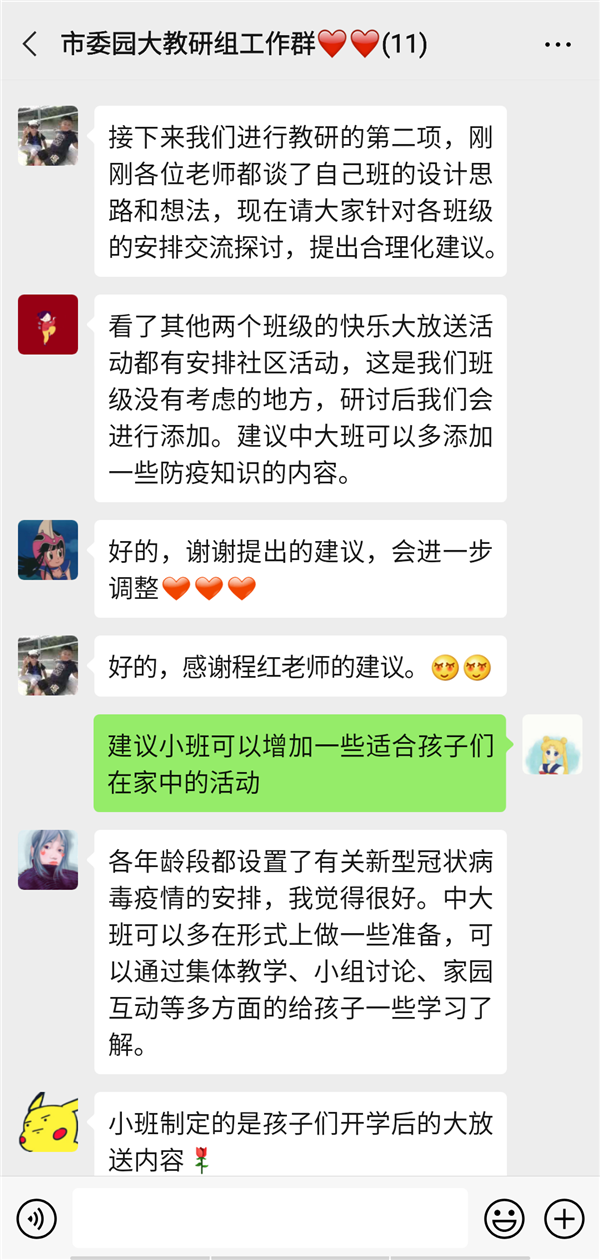View the Sailor Moon avatar profile

[553, 745]
